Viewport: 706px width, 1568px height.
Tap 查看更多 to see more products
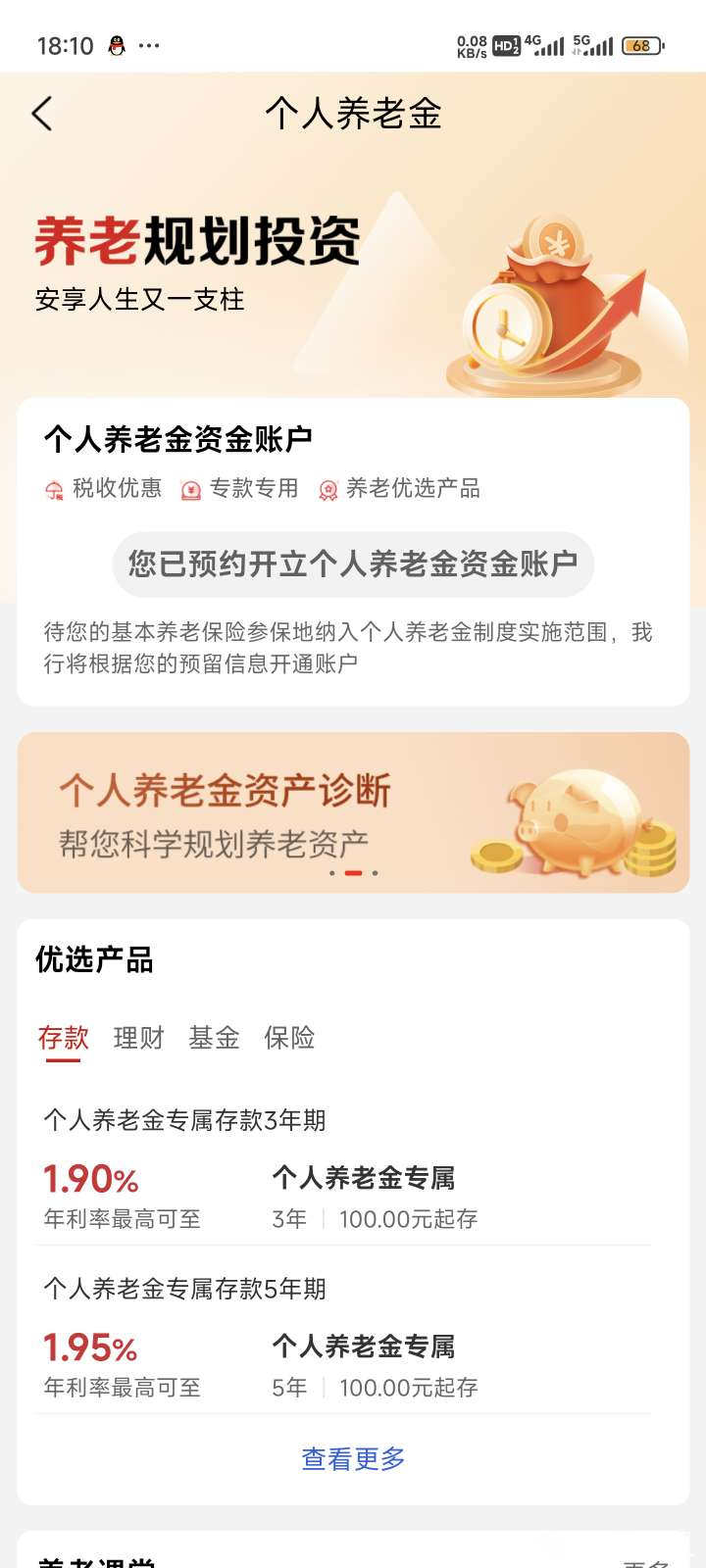click(x=353, y=1458)
